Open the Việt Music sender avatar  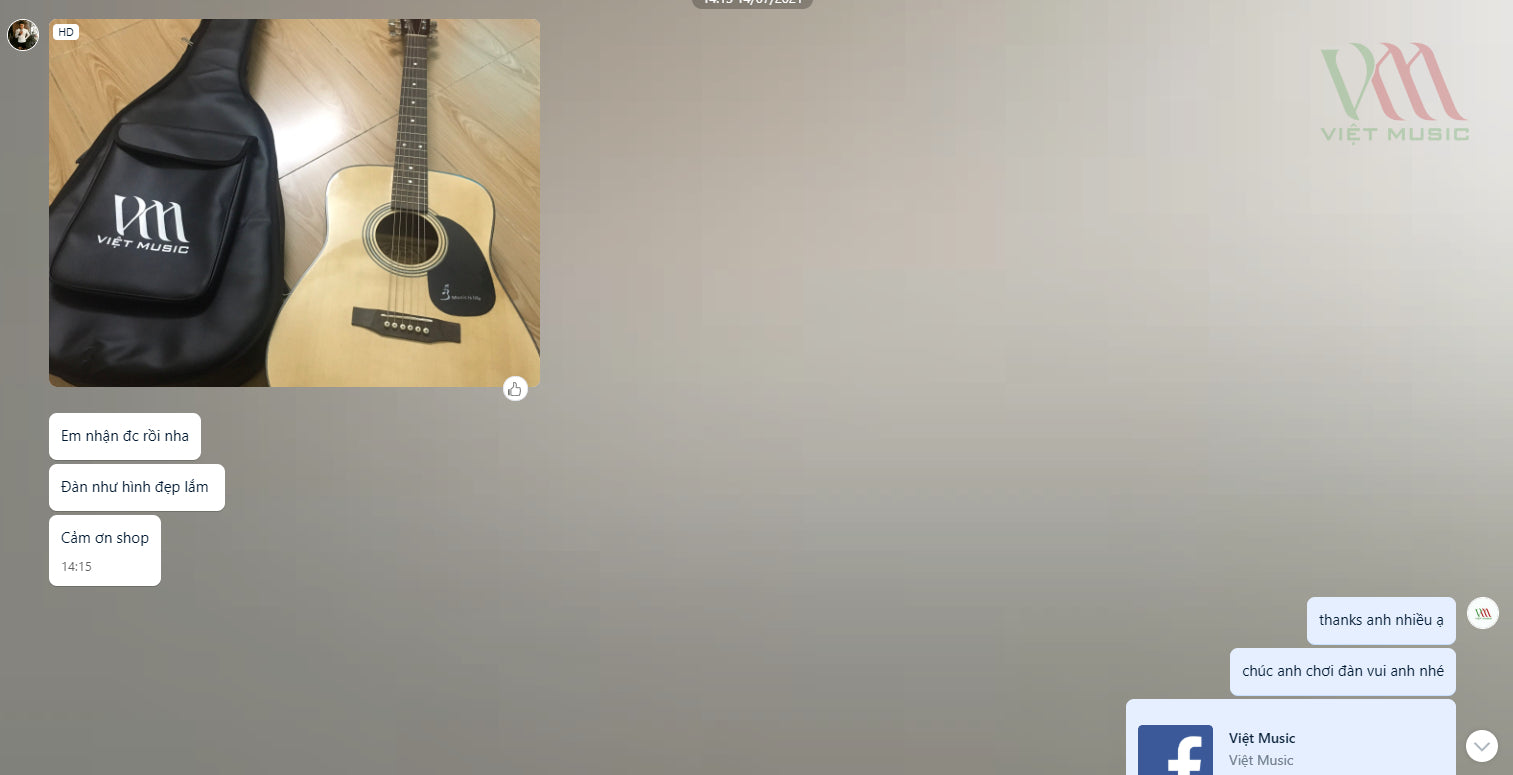point(1482,613)
